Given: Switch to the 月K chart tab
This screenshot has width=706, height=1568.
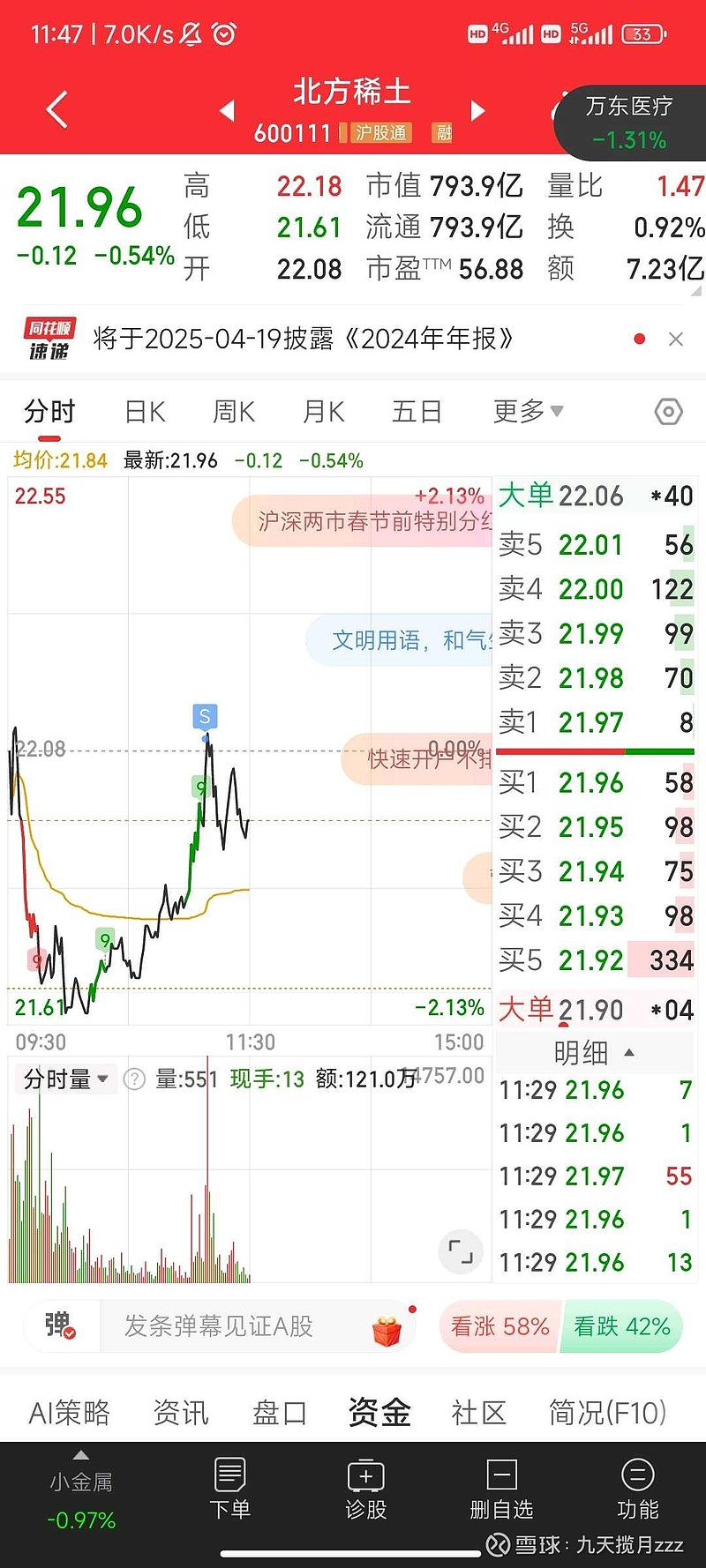Looking at the screenshot, I should pyautogui.click(x=323, y=412).
